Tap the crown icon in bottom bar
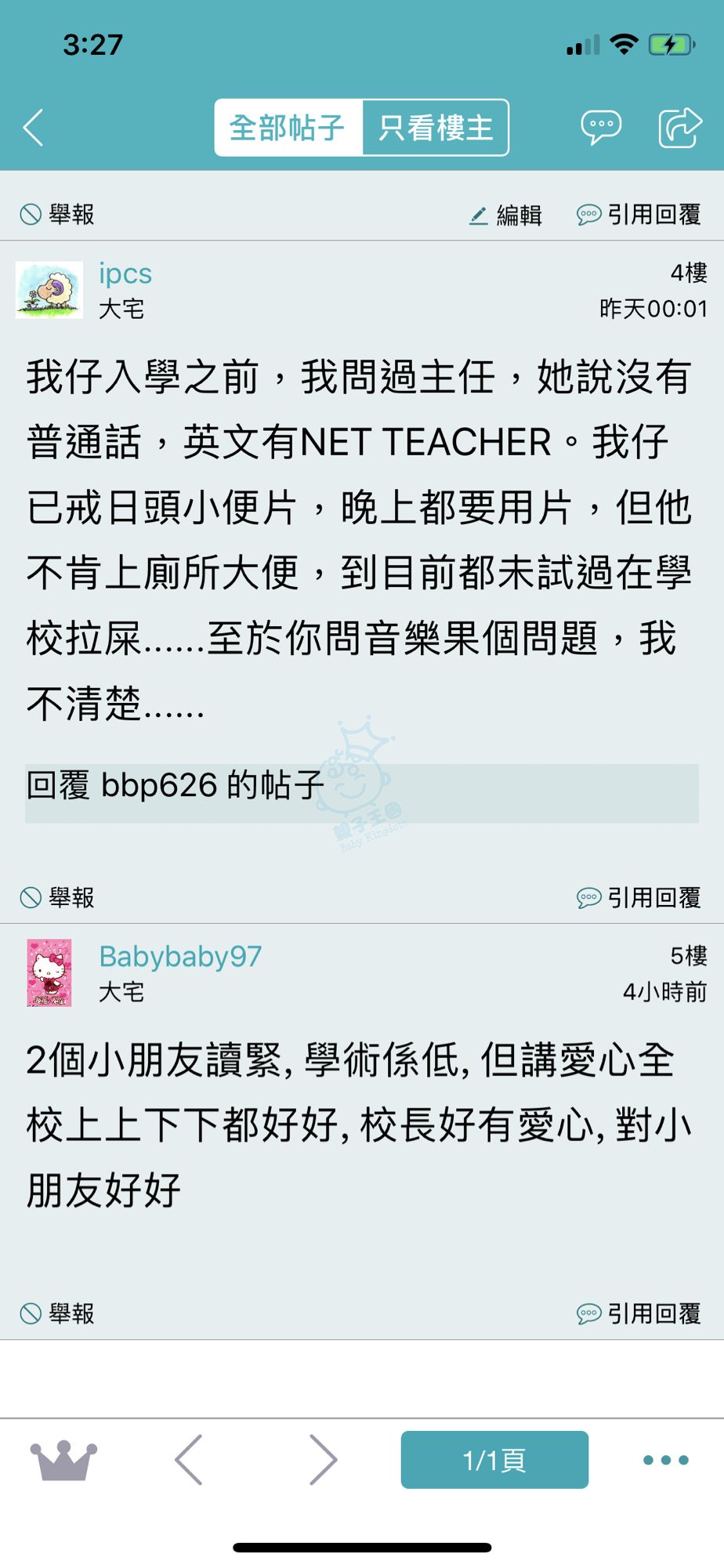Screen dimensions: 724x1568 (x=63, y=1460)
